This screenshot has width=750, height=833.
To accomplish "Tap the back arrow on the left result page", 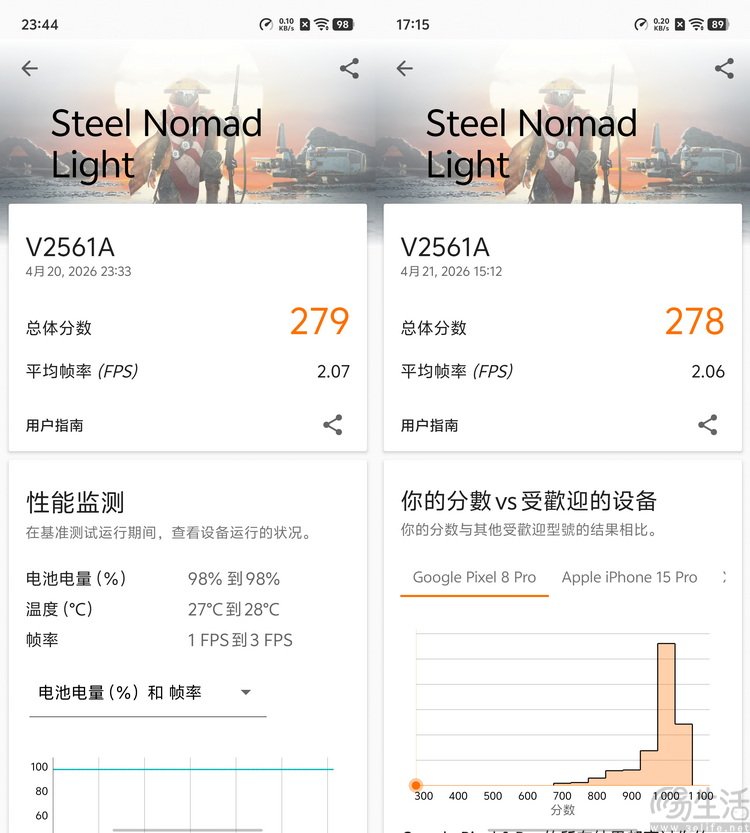I will pos(29,68).
